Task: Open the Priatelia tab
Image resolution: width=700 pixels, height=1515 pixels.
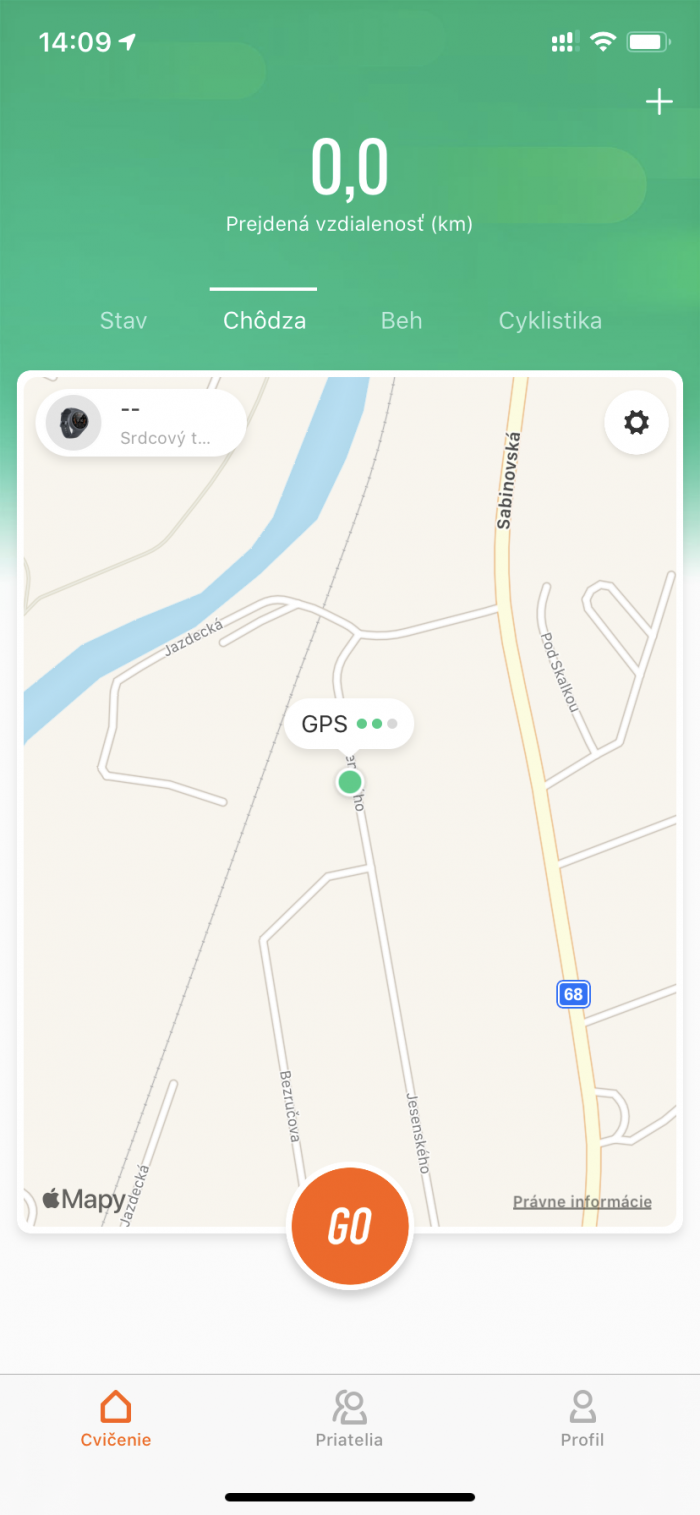Action: [349, 1418]
